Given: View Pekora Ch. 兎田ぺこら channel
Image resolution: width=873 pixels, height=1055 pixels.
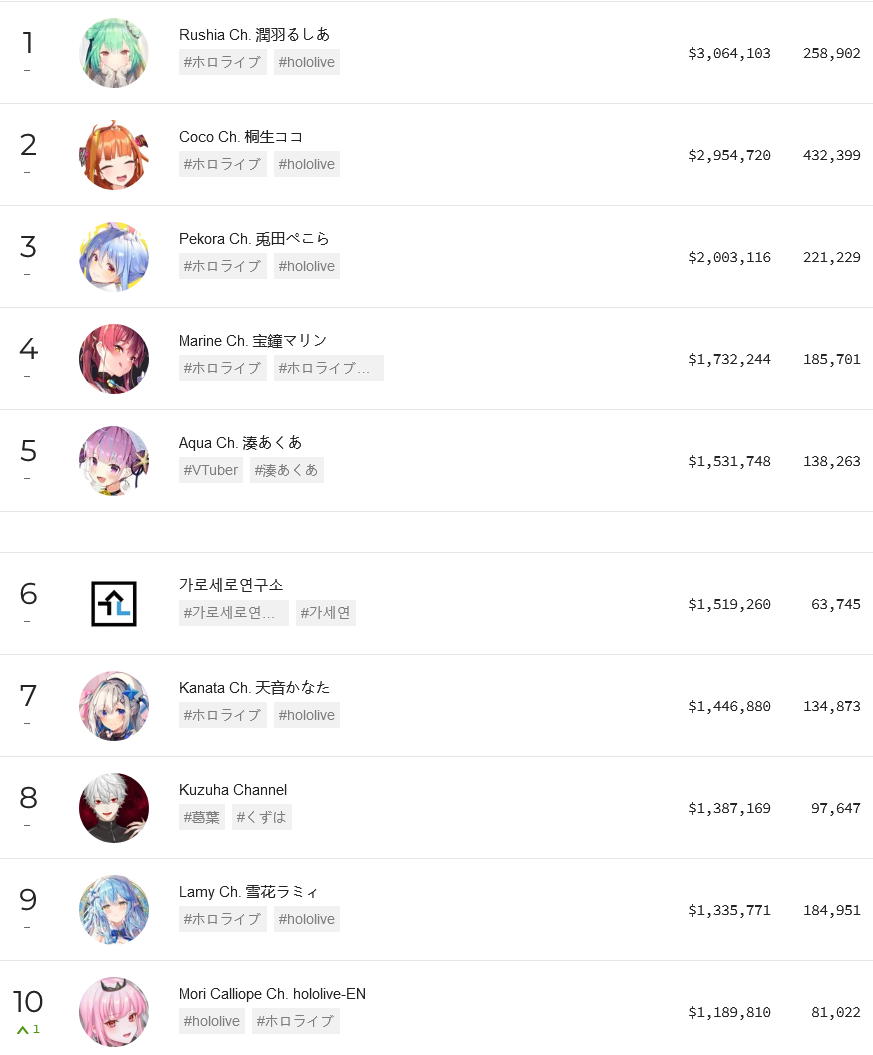Looking at the screenshot, I should pyautogui.click(x=254, y=239).
